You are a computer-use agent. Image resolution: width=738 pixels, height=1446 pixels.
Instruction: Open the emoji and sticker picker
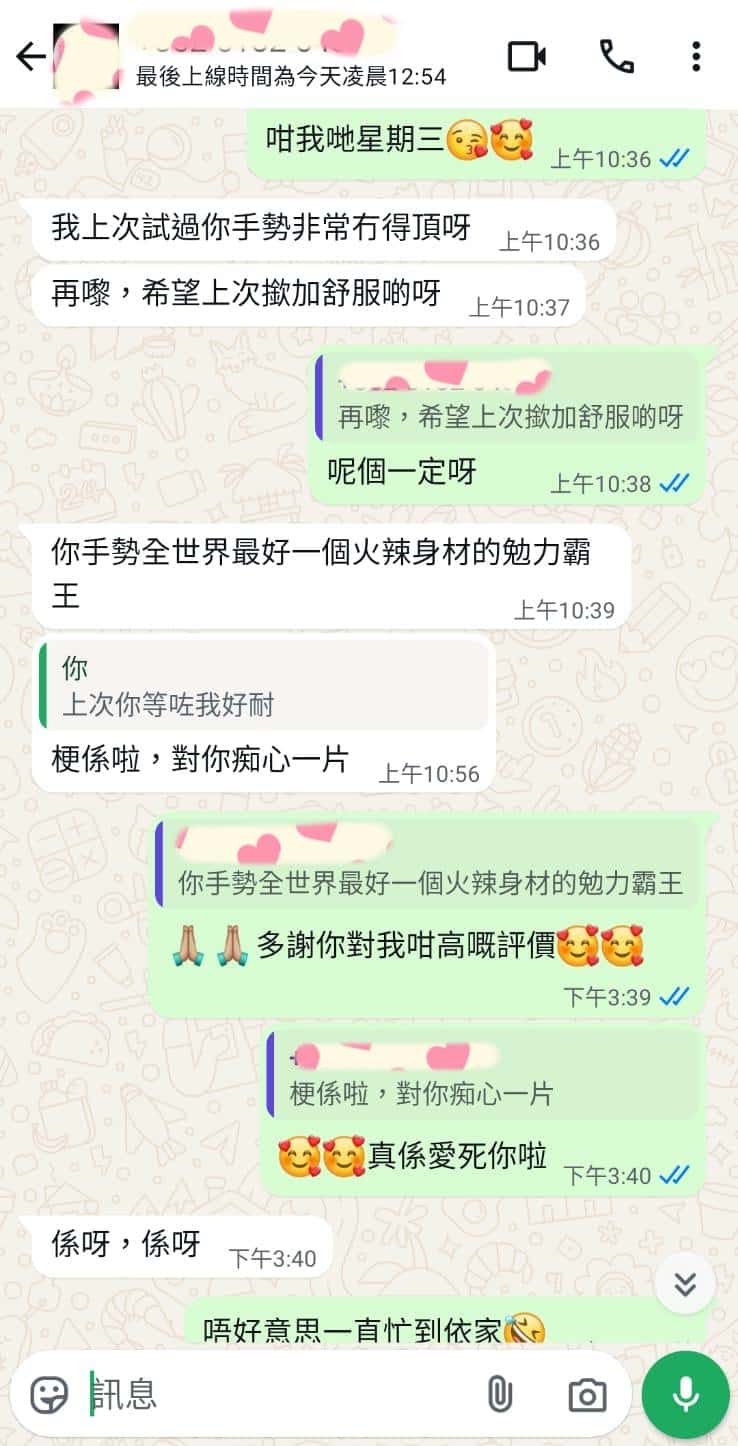point(49,1395)
